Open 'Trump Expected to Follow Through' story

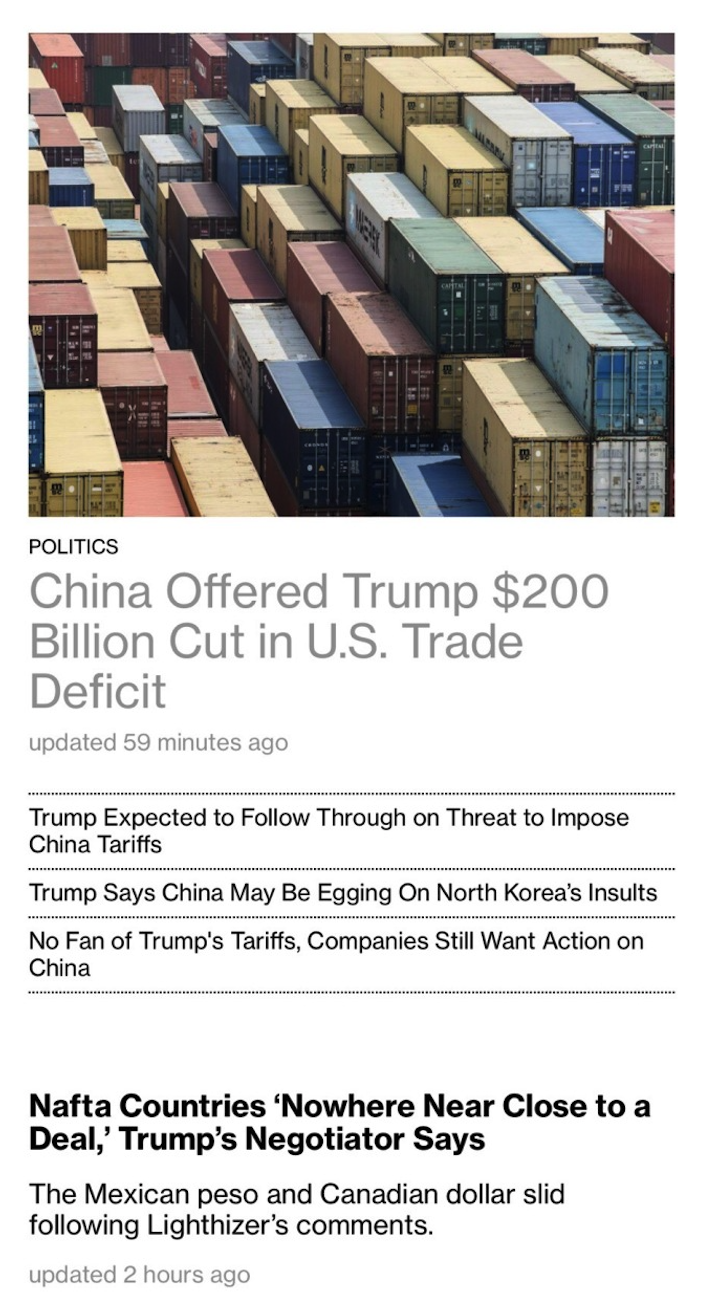329,830
